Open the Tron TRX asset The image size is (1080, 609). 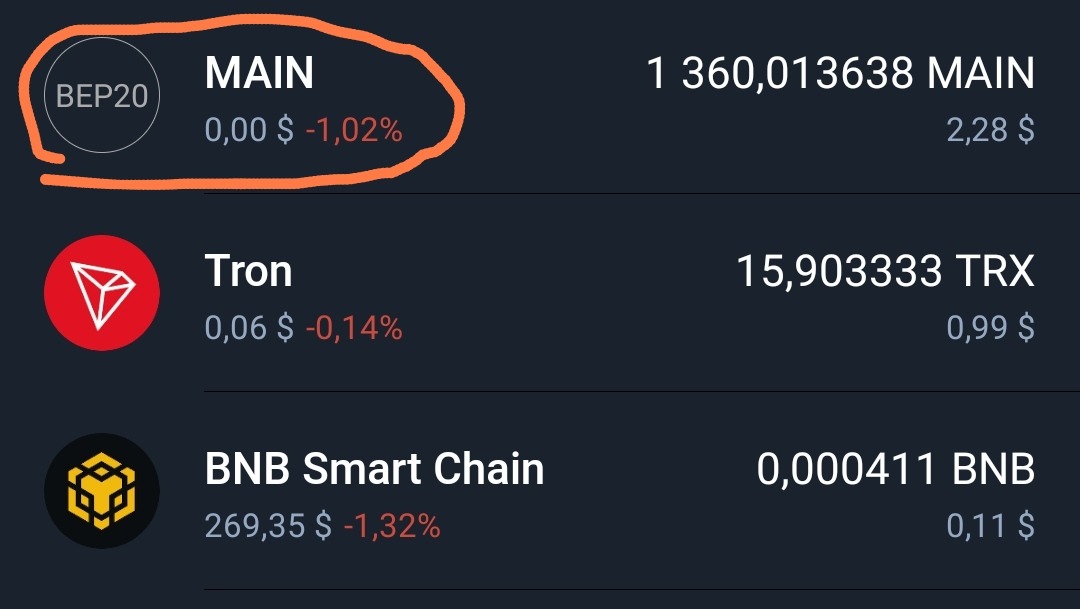tap(540, 295)
